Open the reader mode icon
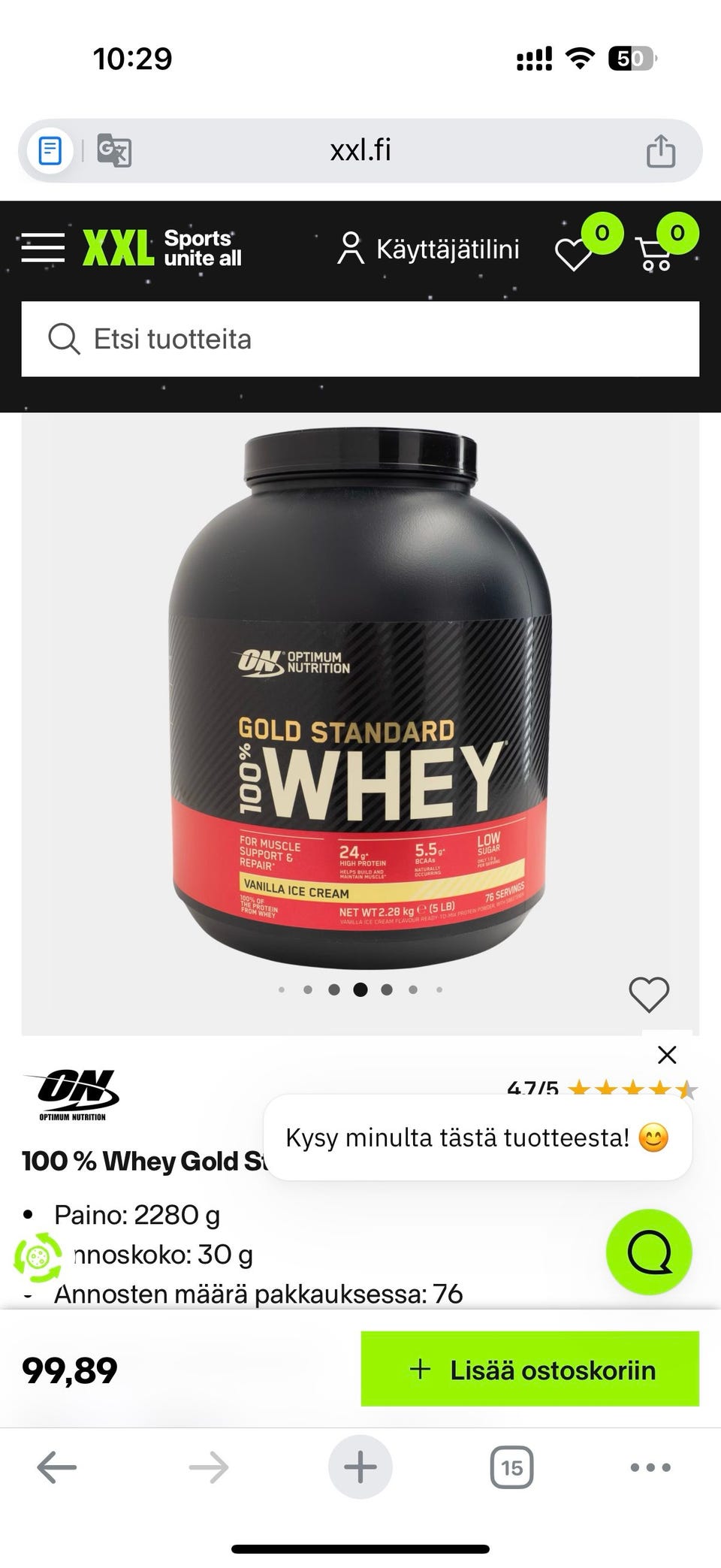 point(50,150)
